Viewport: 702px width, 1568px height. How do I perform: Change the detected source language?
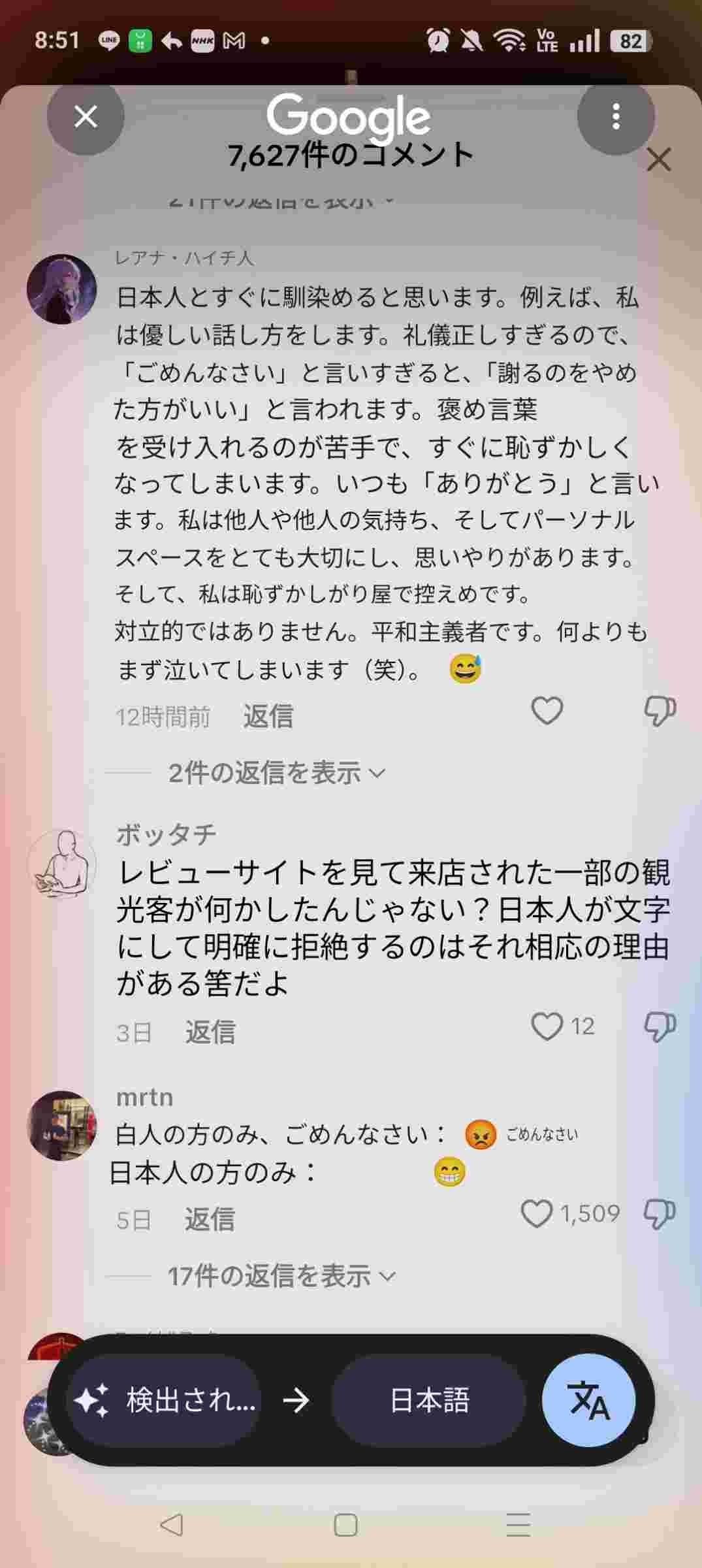pos(165,1401)
